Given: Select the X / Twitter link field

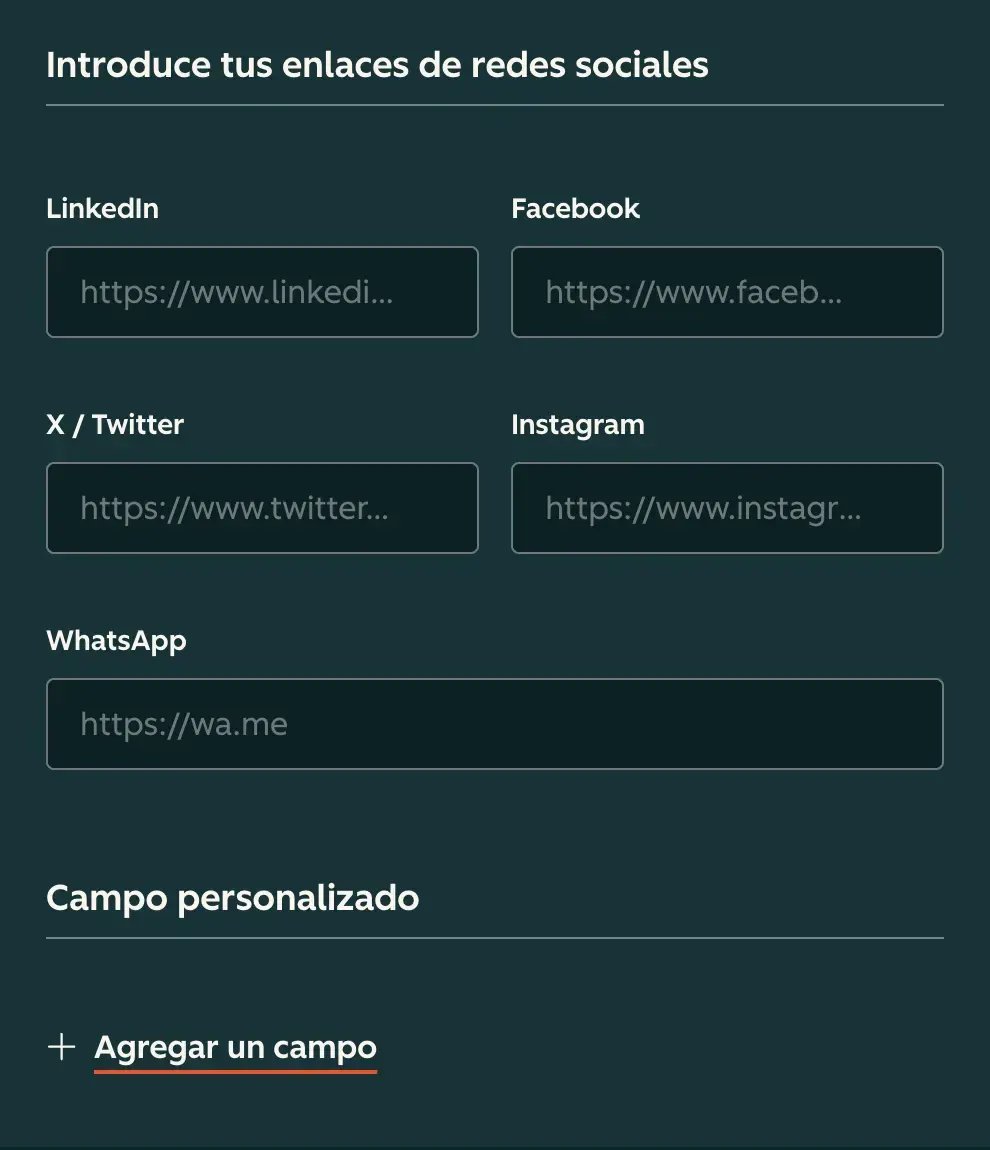Looking at the screenshot, I should (x=262, y=508).
